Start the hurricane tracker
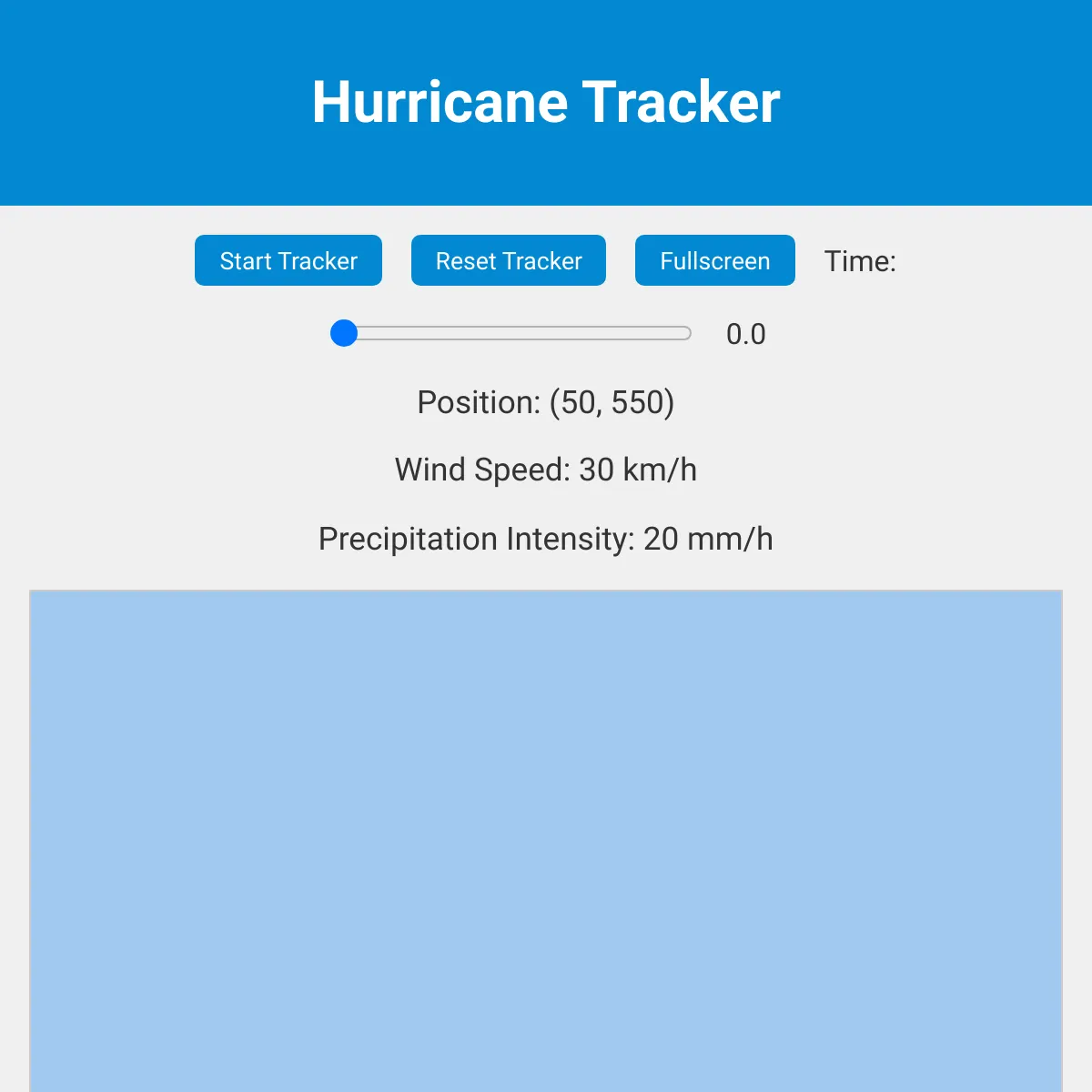The image size is (1092, 1092). [x=288, y=260]
